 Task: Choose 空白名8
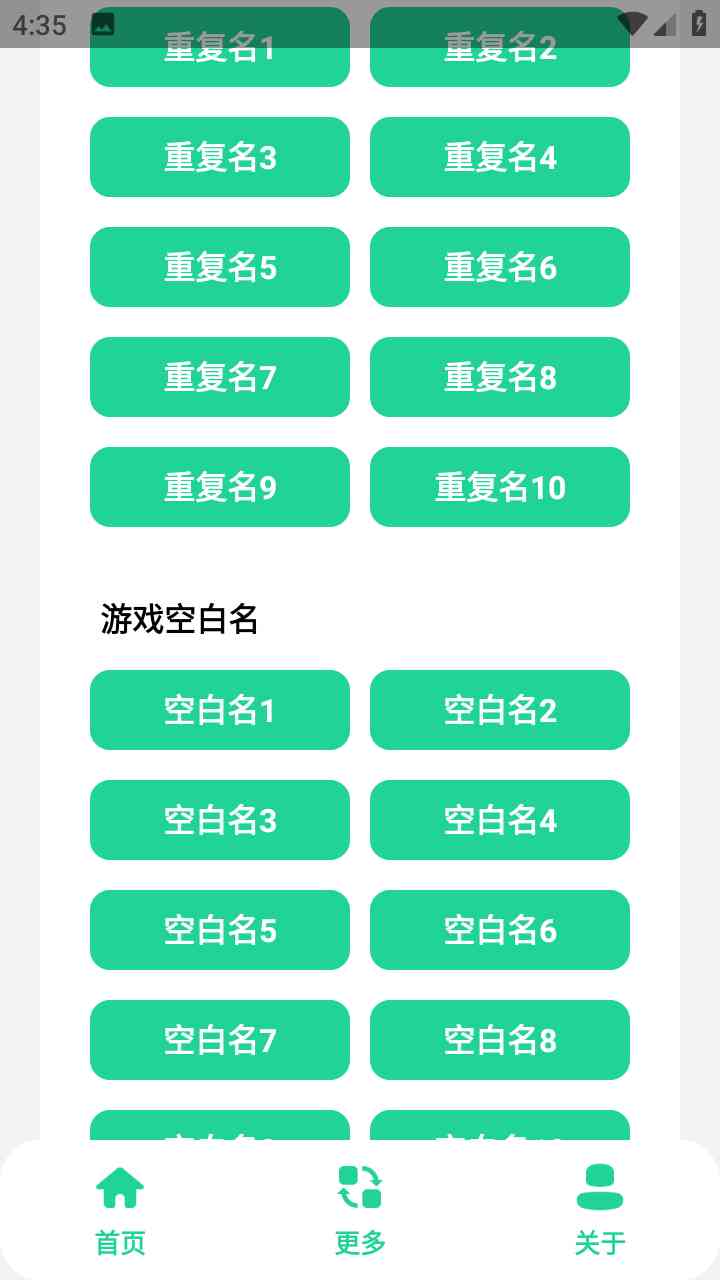tap(500, 1040)
